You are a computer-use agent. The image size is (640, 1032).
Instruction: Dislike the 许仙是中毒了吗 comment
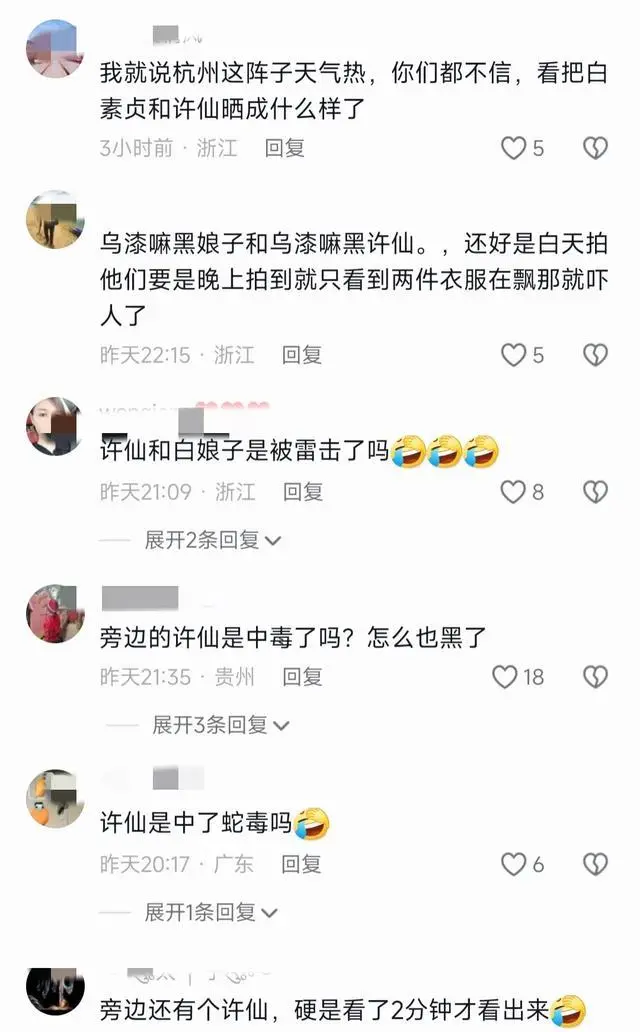coord(595,677)
